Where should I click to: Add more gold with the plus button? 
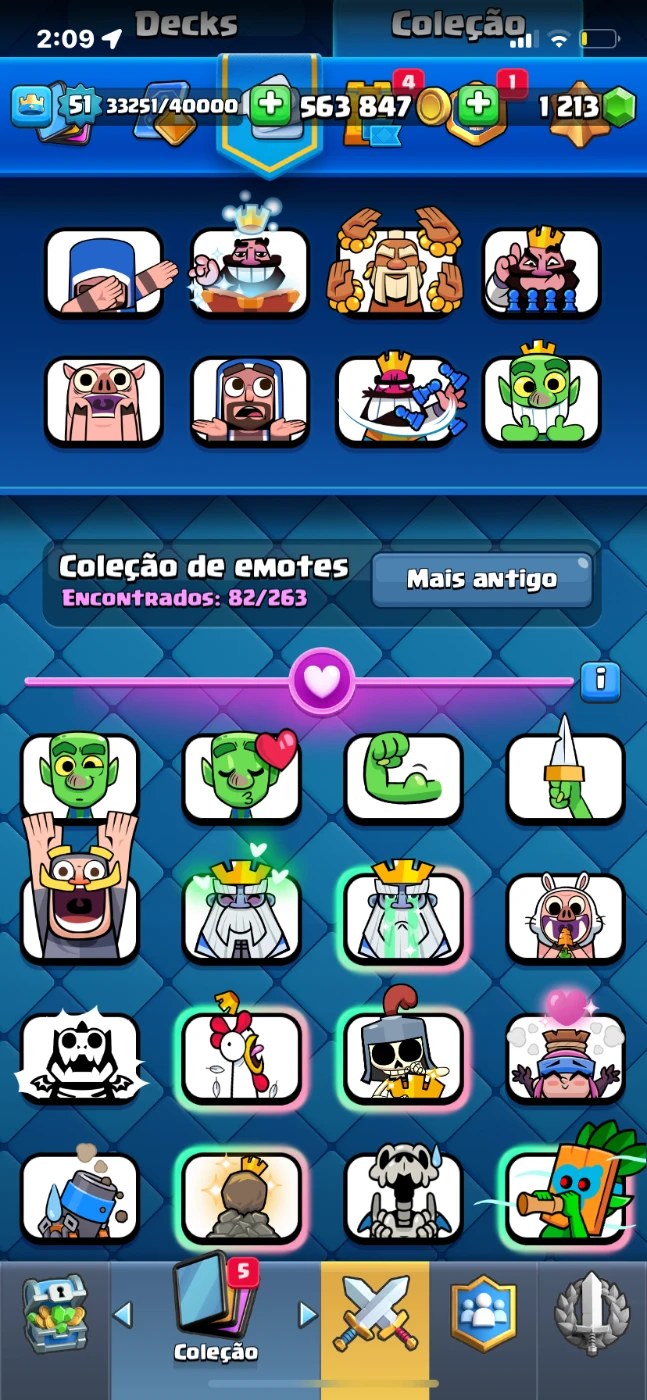270,105
